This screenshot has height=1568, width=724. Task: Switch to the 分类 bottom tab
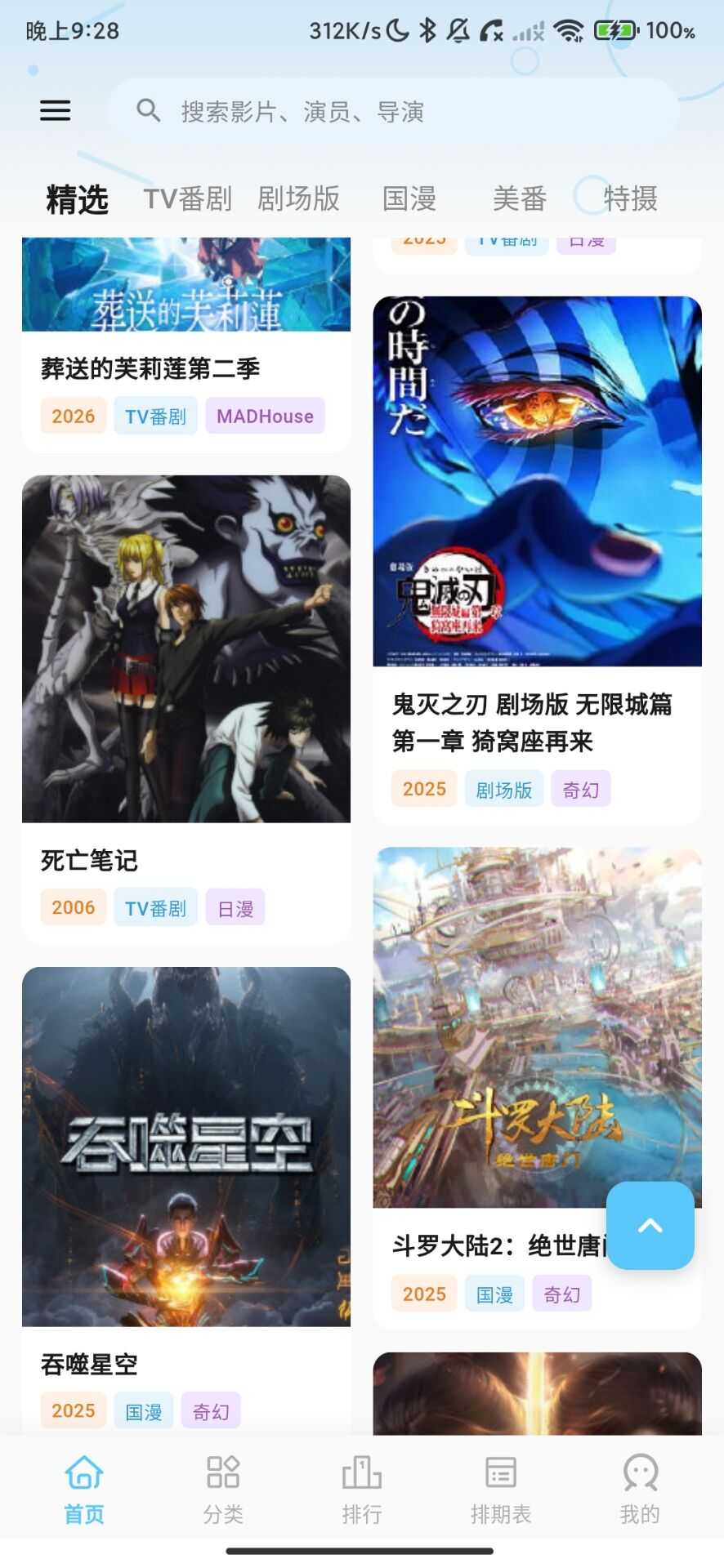coord(223,1489)
